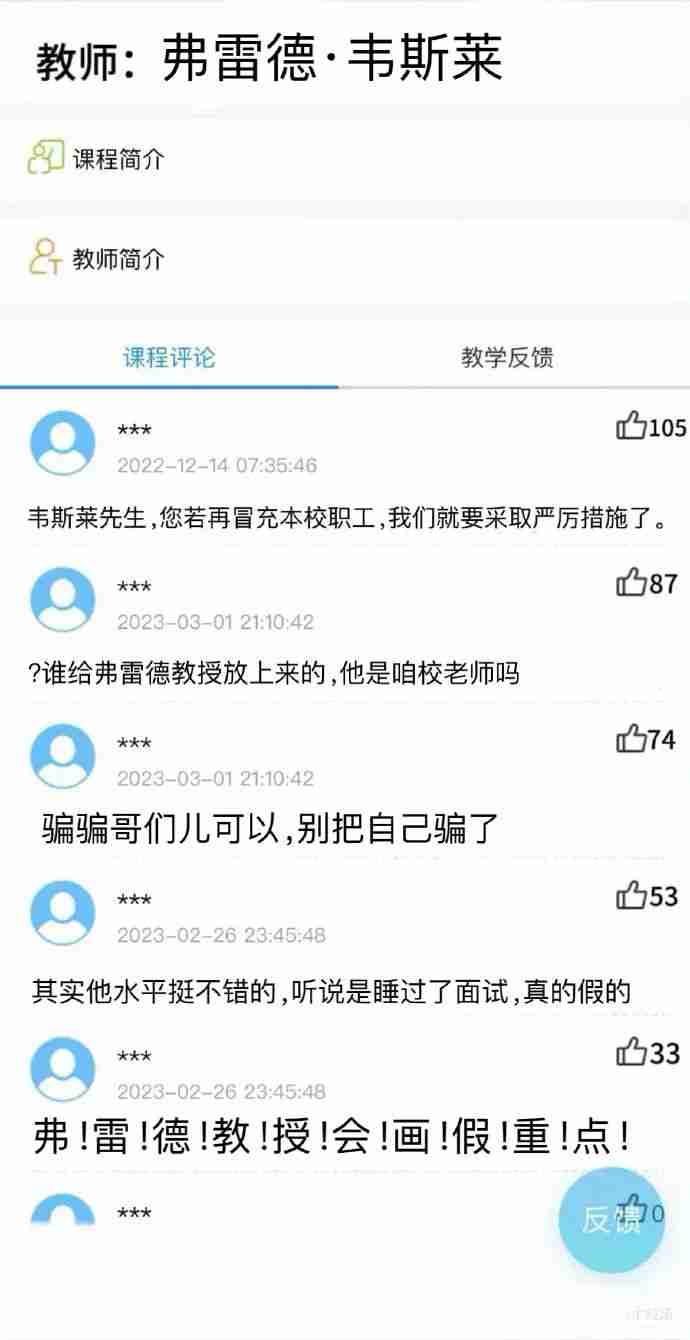Viewport: 690px width, 1340px height.
Task: Like the 弗!雷!德!教!授 comment
Action: [631, 1052]
